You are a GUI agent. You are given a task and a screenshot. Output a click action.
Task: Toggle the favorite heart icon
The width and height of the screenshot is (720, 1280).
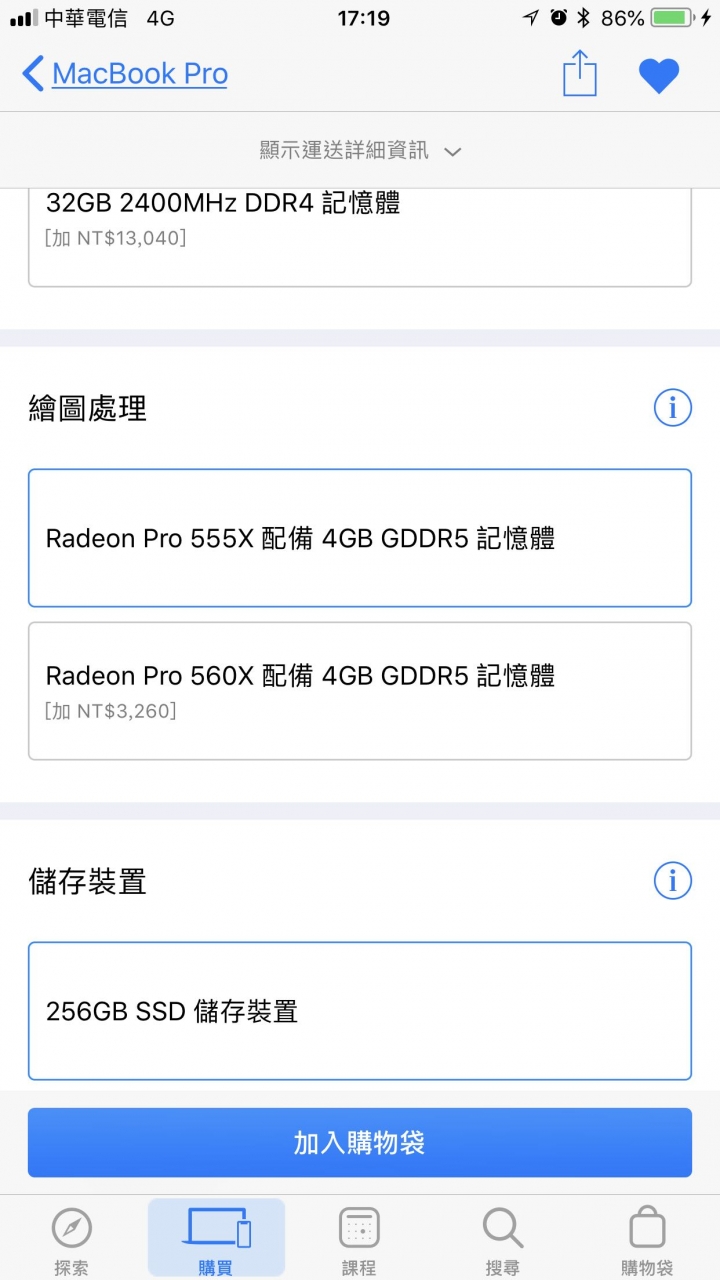tap(659, 75)
